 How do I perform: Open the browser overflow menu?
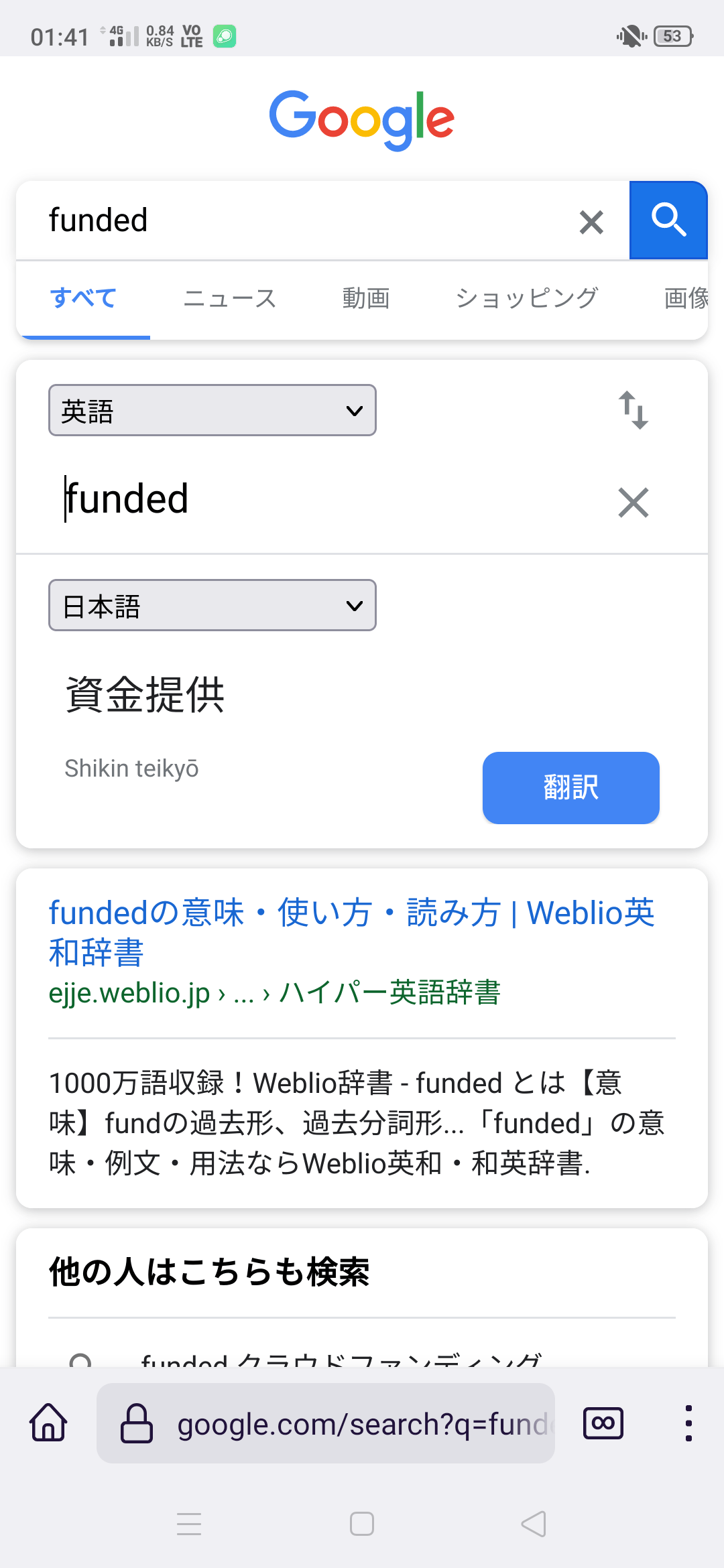(x=688, y=1423)
